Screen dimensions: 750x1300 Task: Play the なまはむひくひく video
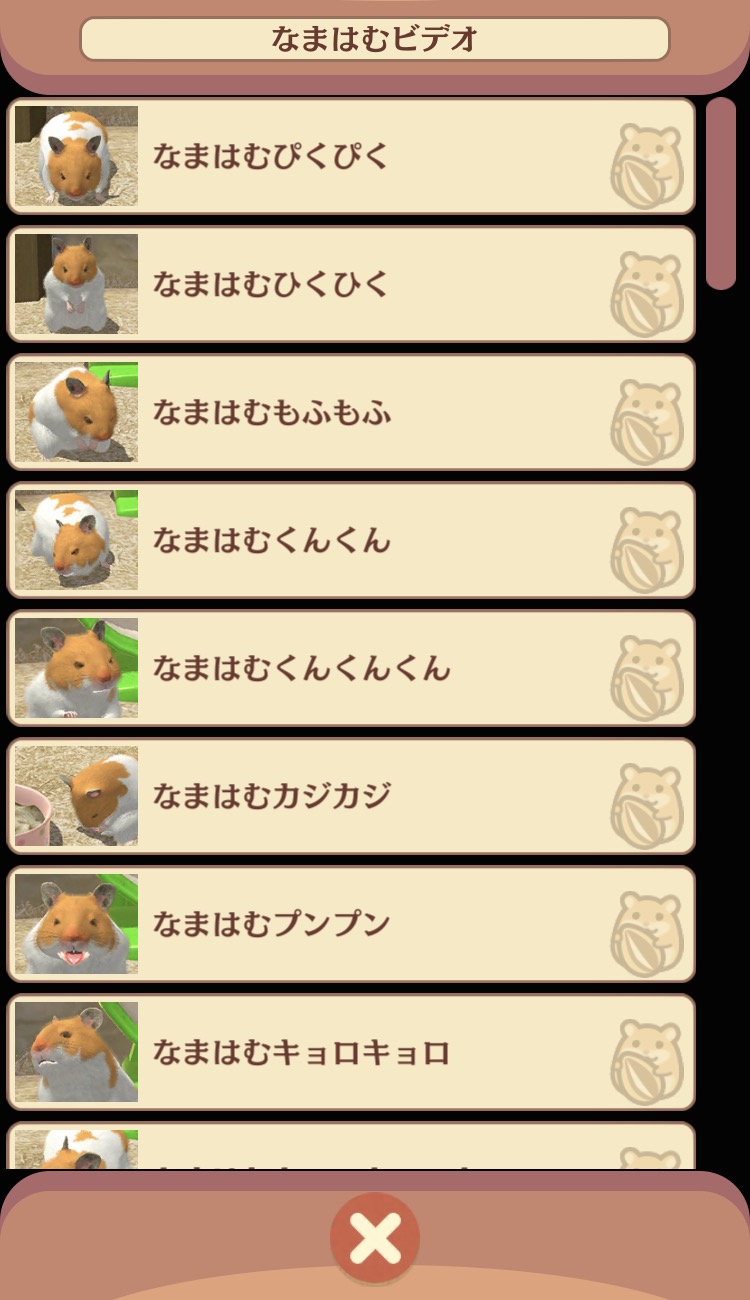(x=351, y=284)
